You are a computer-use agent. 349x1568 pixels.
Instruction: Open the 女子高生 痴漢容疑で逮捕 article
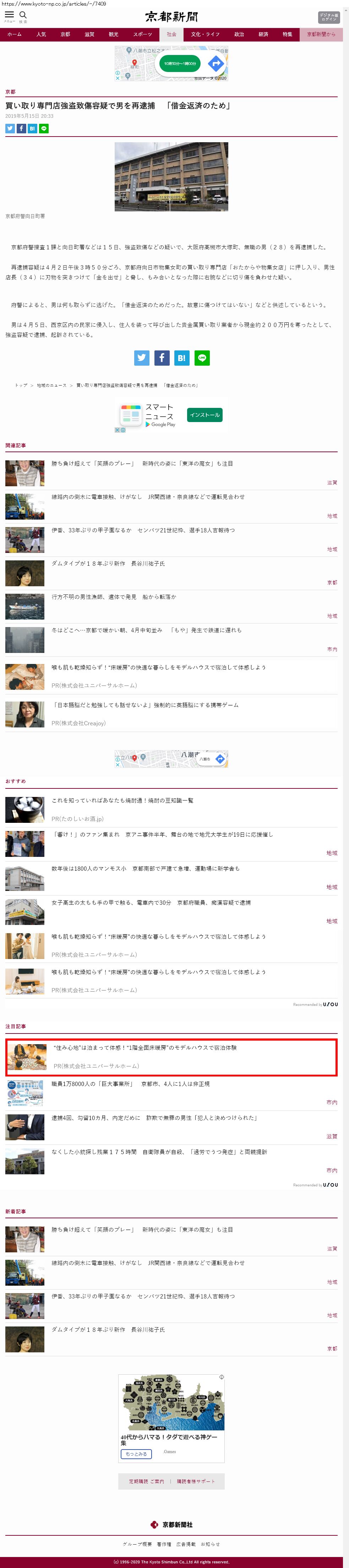click(151, 903)
